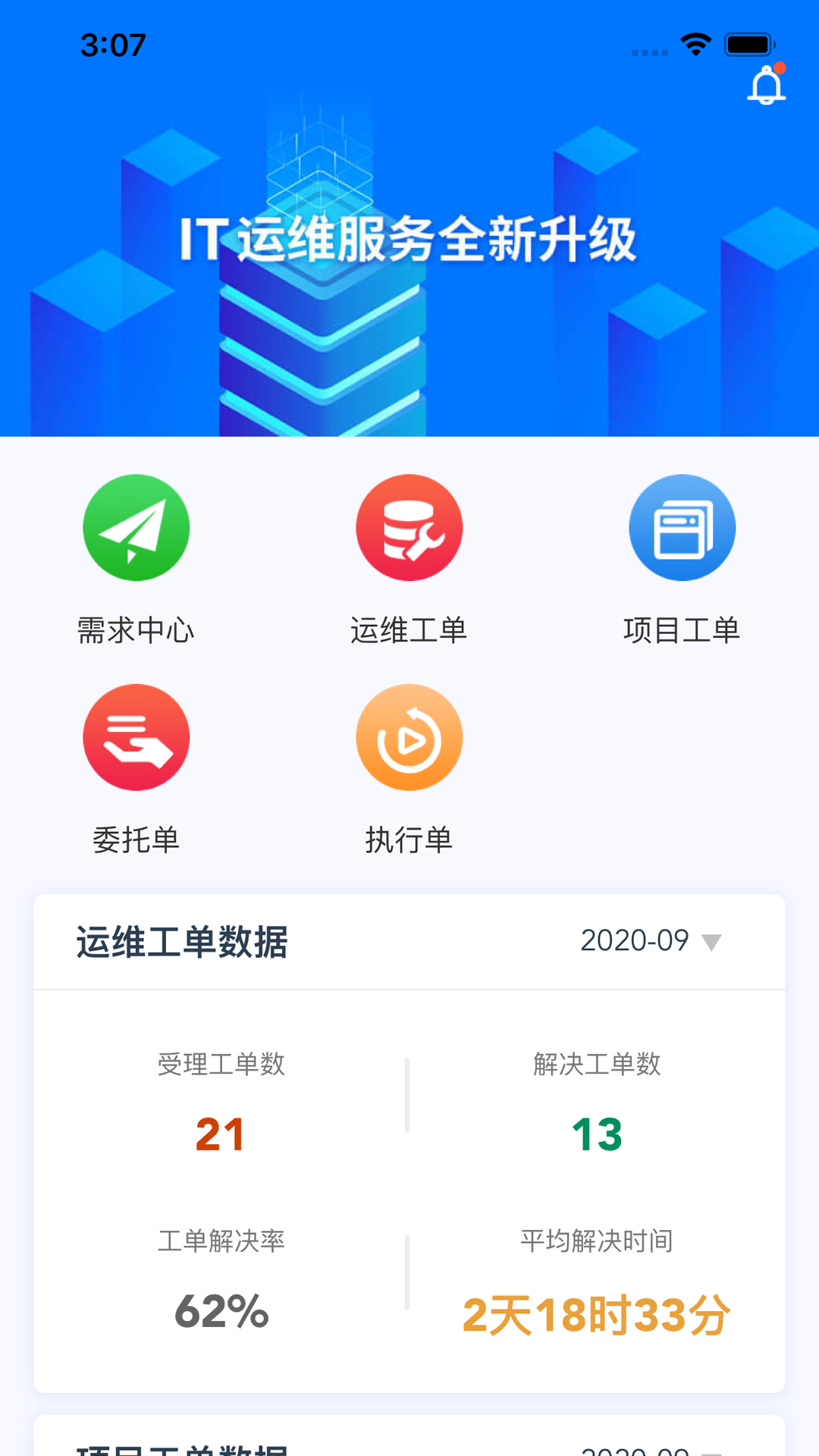This screenshot has height=1456, width=819.
Task: Open the 项目工单 blue documents icon
Action: coord(682,527)
